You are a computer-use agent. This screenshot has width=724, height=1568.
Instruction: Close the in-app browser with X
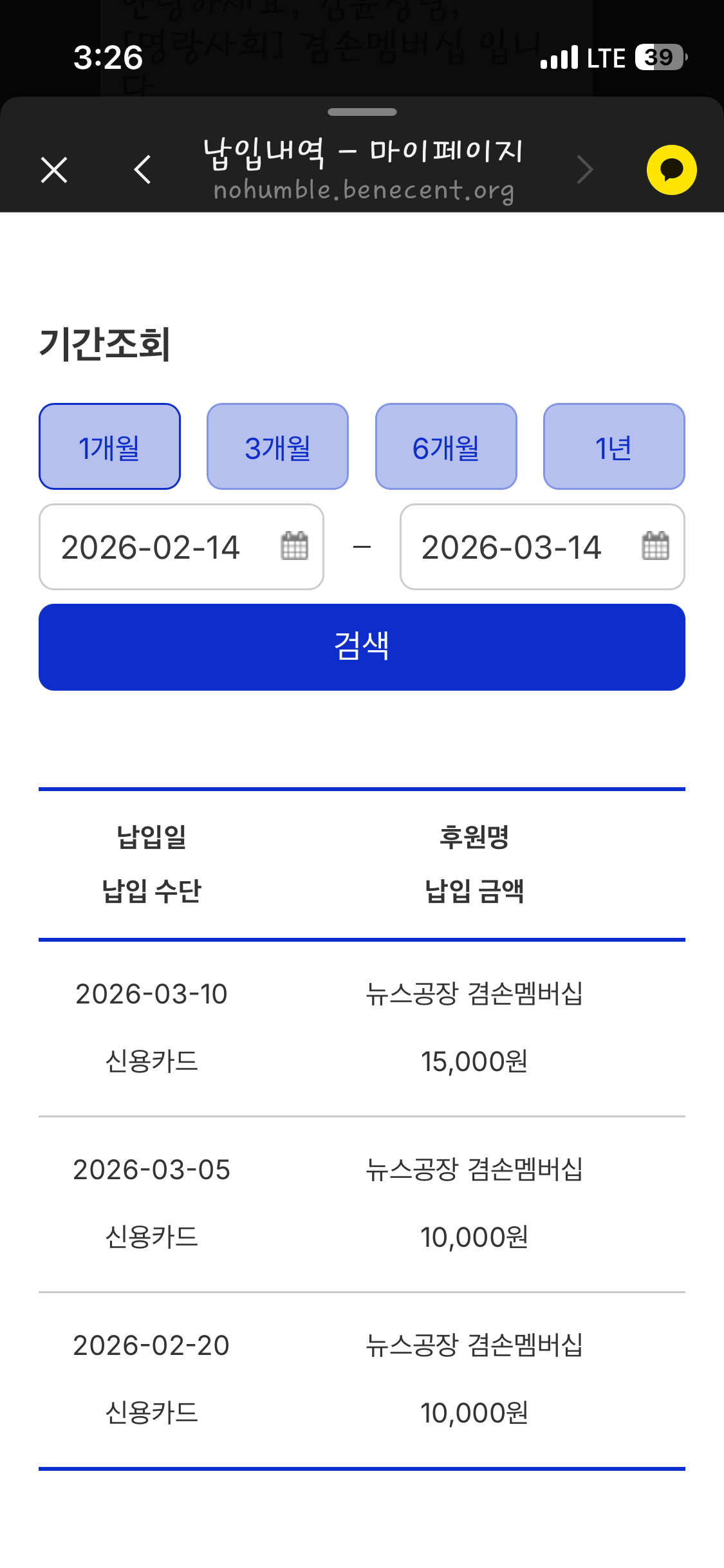click(54, 171)
